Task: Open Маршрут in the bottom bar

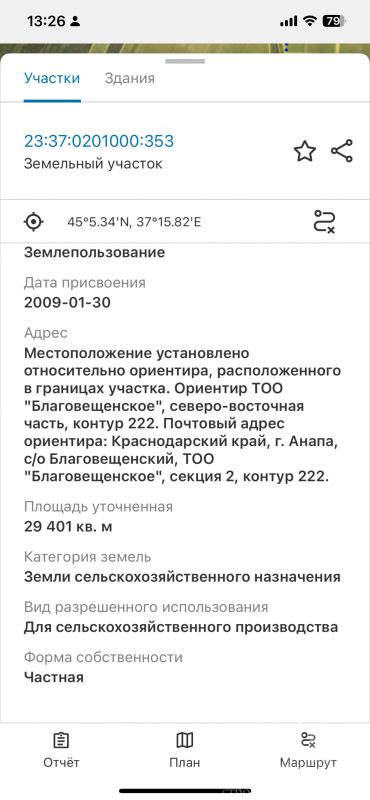Action: point(308,750)
